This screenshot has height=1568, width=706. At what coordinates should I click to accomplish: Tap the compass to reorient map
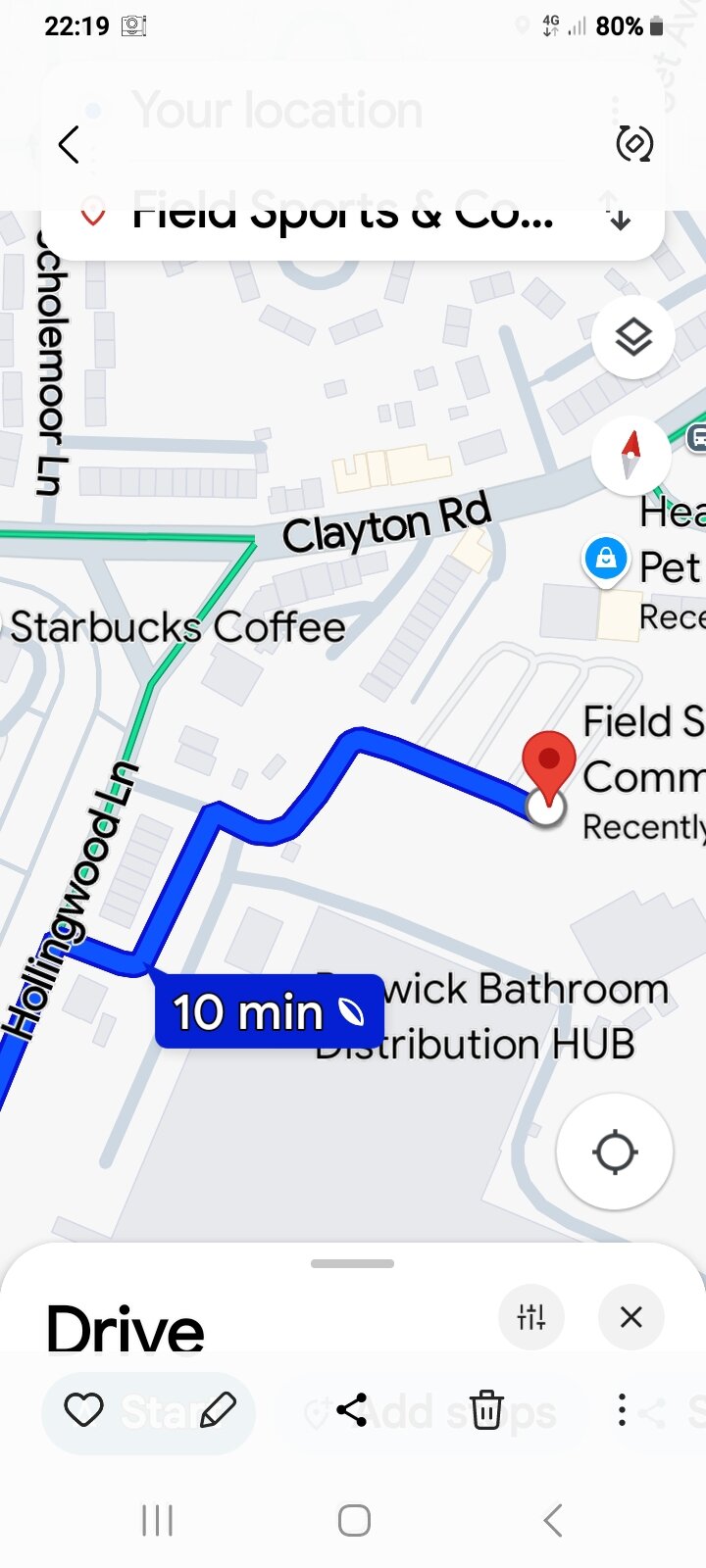(631, 455)
